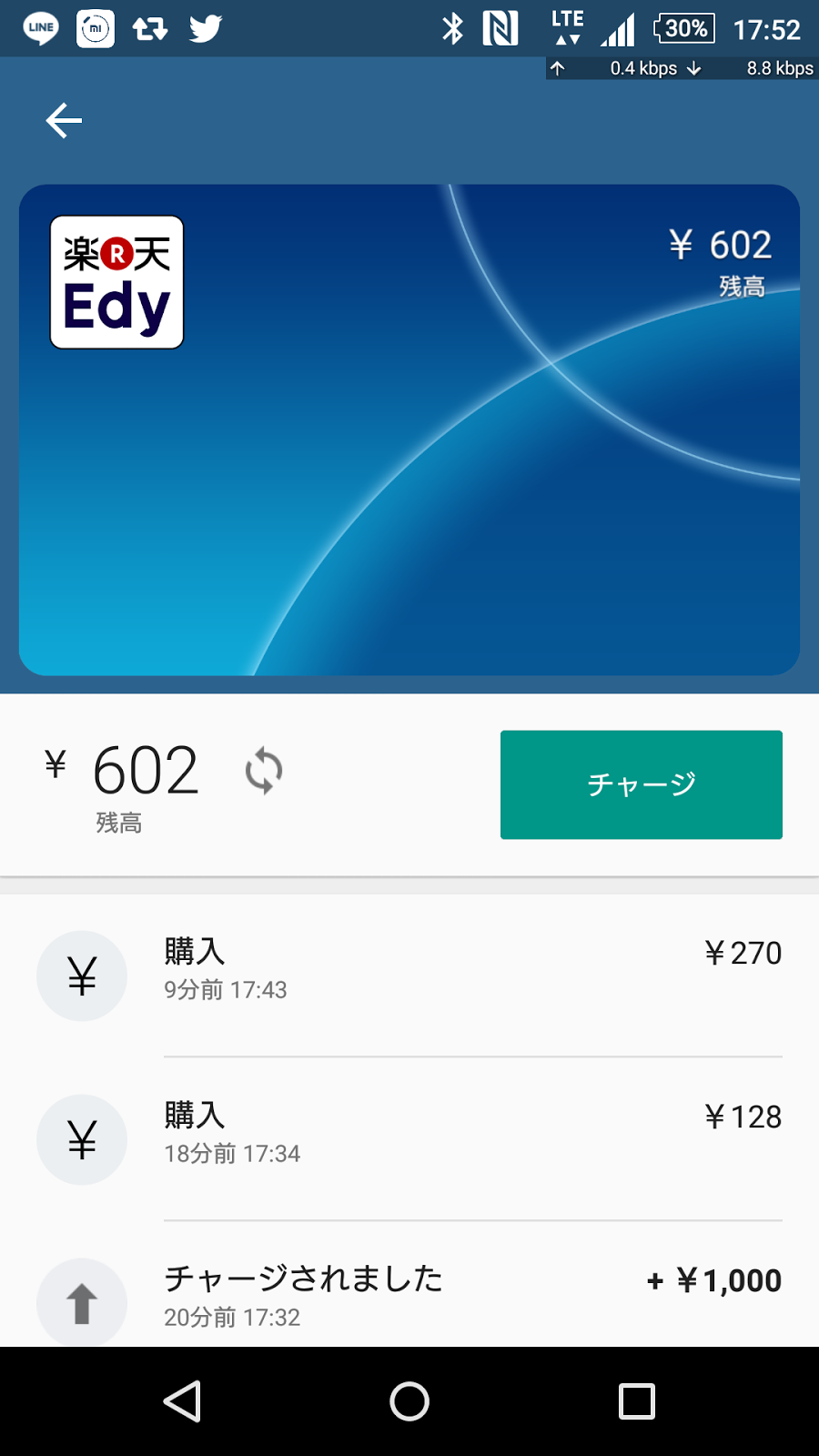The image size is (819, 1456).
Task: Open the ¥128 purchase from 17:34
Action: pyautogui.click(x=409, y=1137)
